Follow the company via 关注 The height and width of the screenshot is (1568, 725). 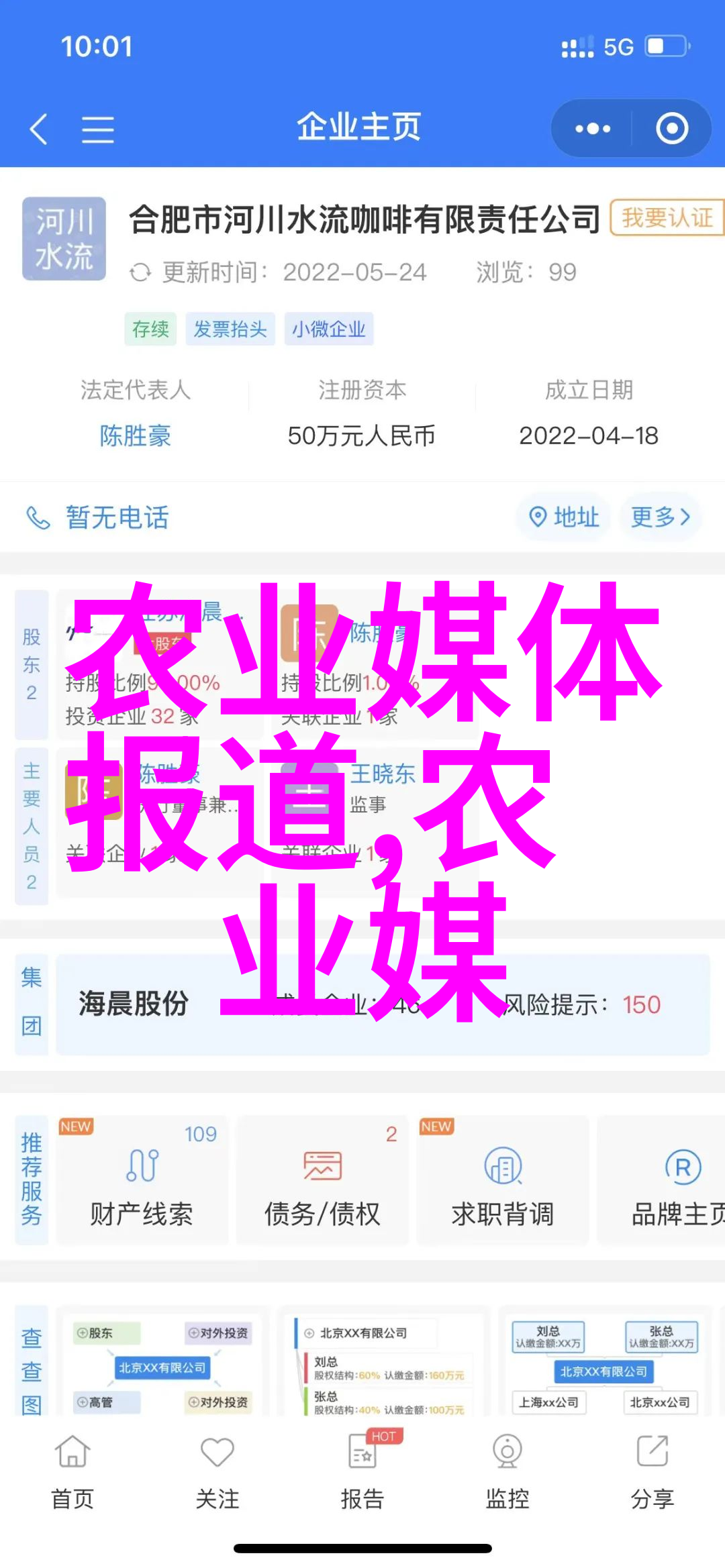pos(217,1468)
